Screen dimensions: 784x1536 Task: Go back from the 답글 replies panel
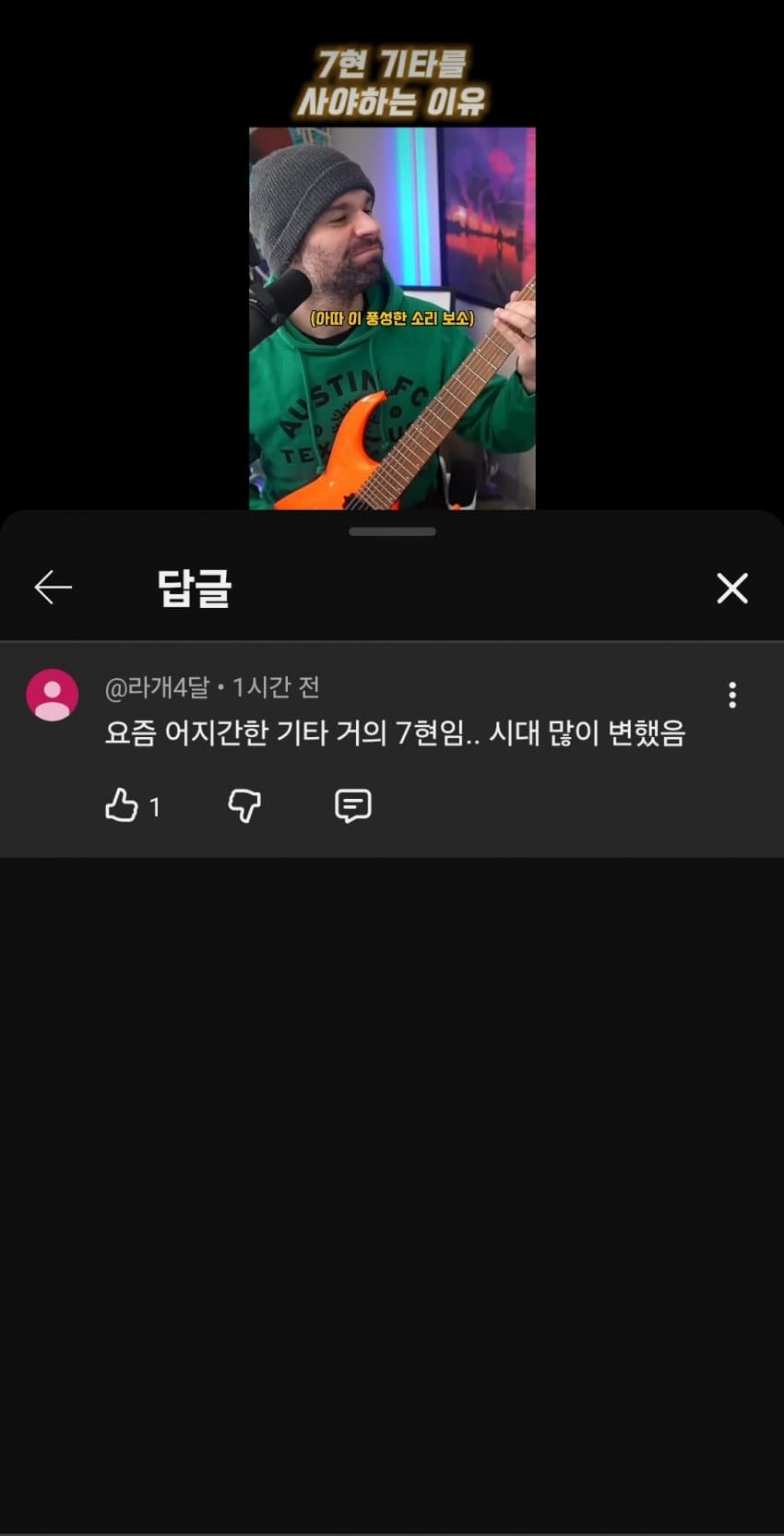[53, 587]
